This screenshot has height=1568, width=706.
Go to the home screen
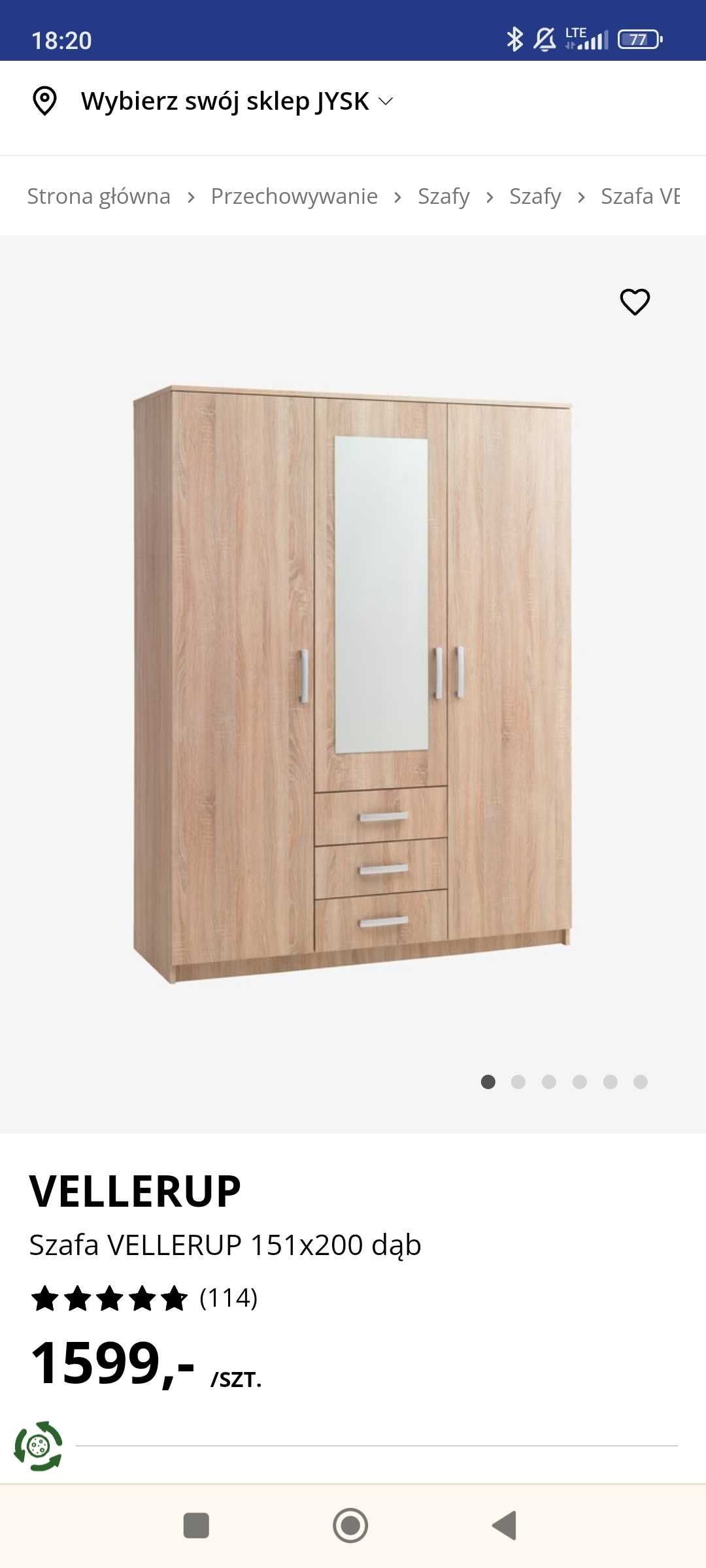(x=350, y=1526)
